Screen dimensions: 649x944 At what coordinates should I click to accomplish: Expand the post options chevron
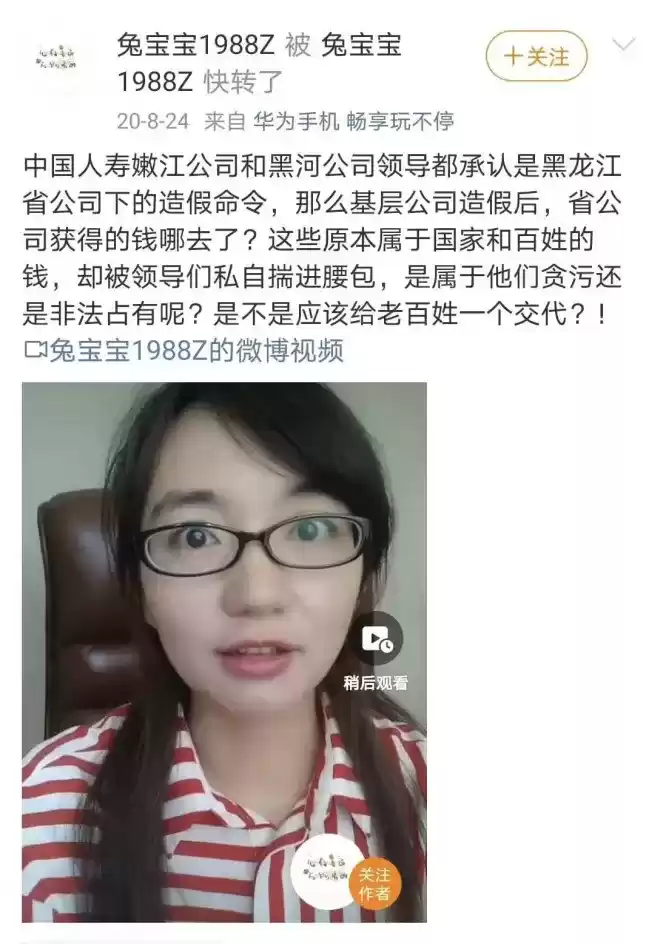tap(623, 45)
